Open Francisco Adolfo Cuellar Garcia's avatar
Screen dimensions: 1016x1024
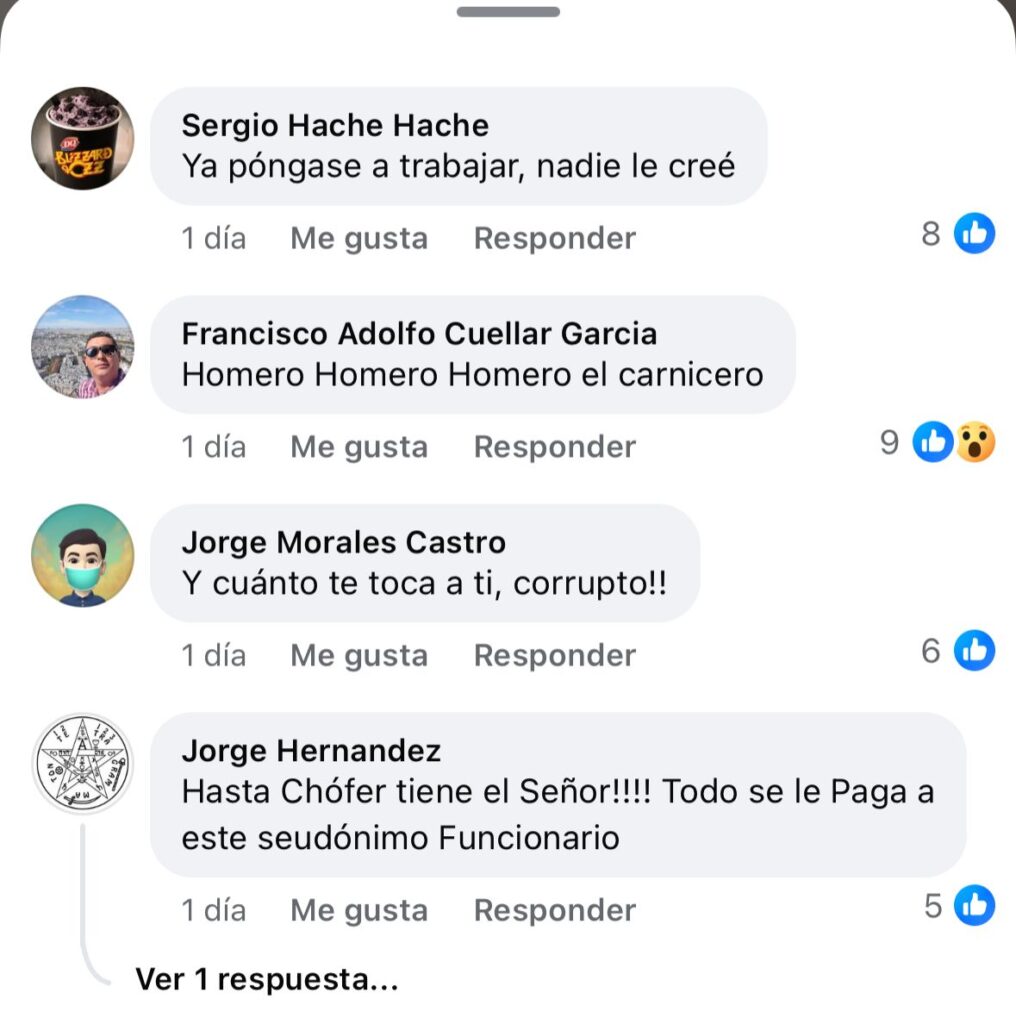click(x=82, y=346)
